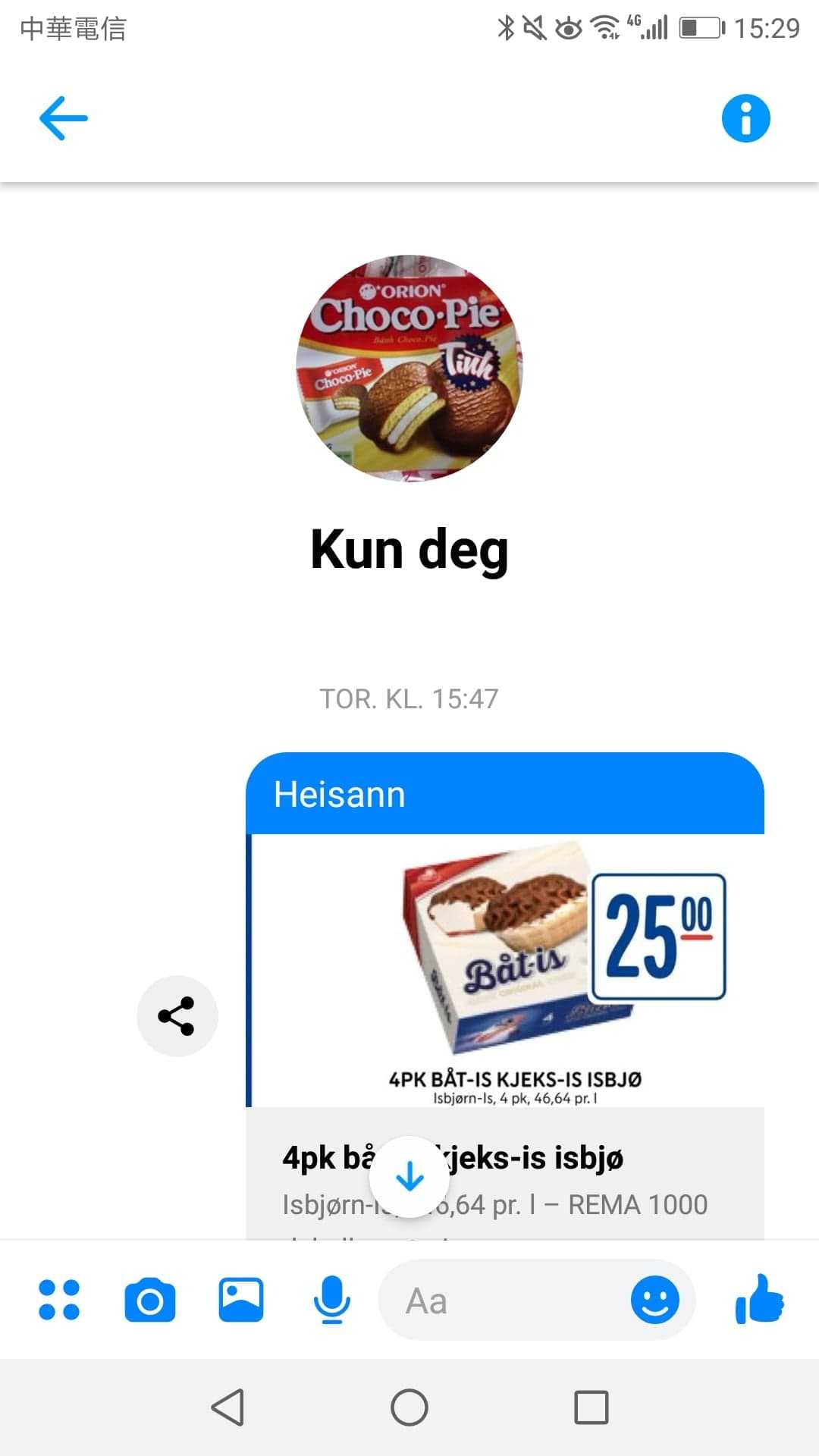
Task: Go back using the blue arrow
Action: 64,118
